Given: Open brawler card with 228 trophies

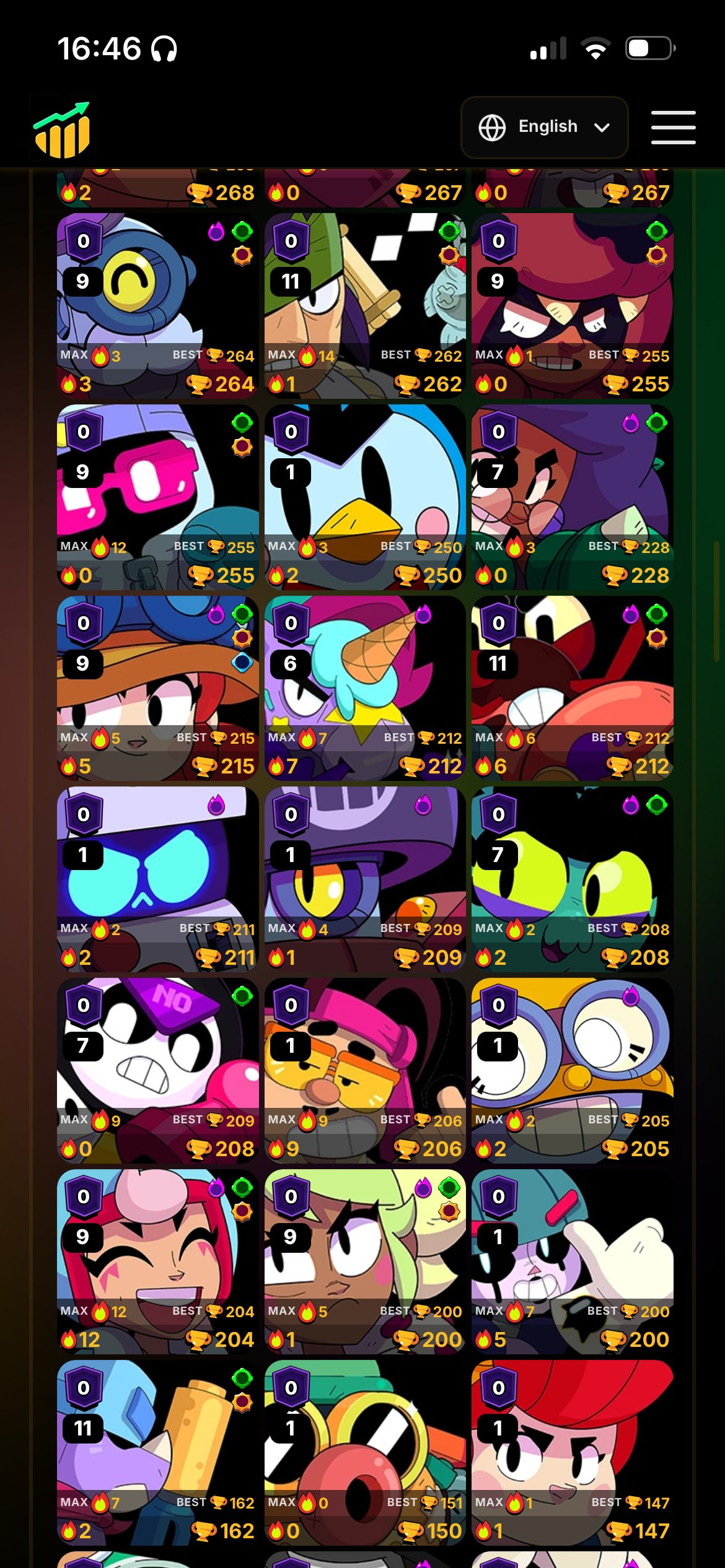Looking at the screenshot, I should coord(572,497).
